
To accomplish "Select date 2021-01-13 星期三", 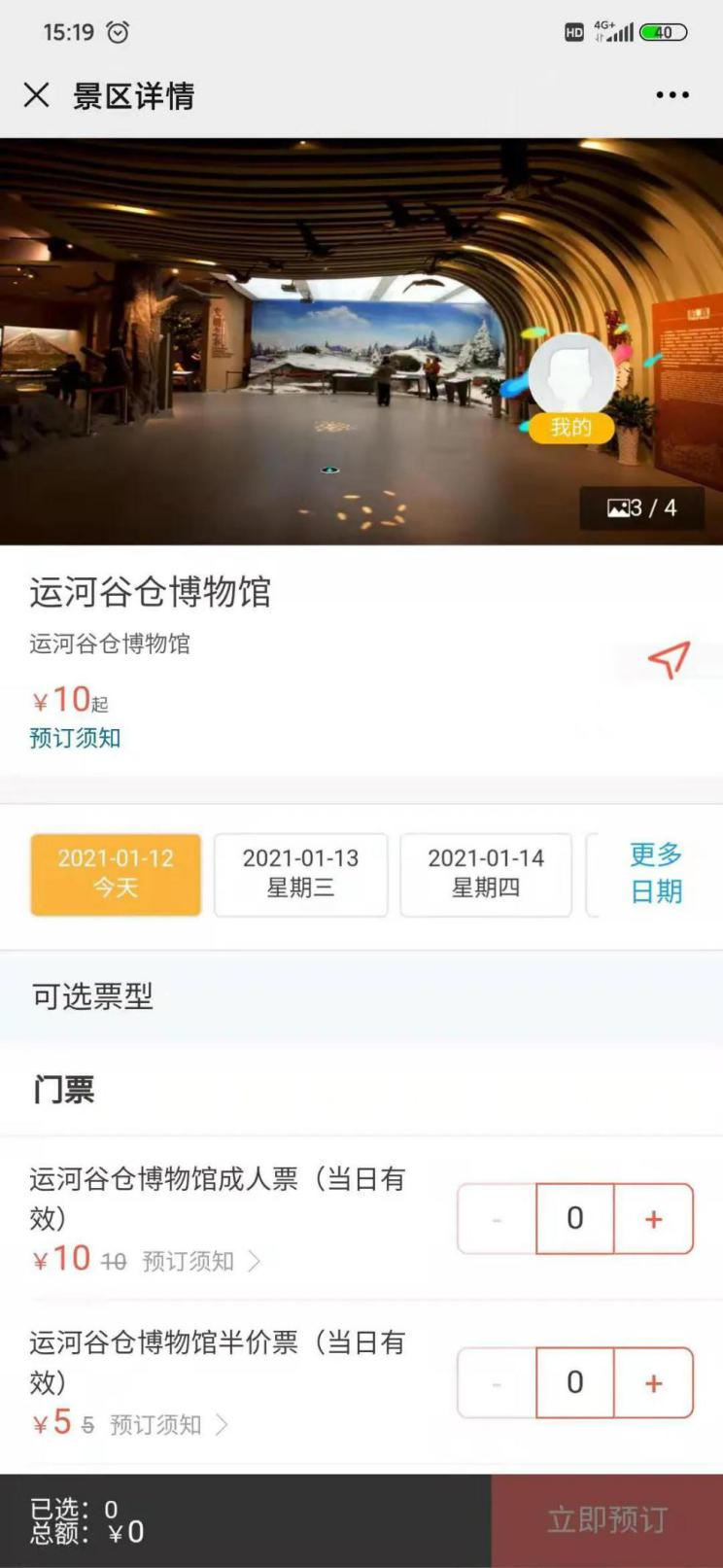I will click(x=300, y=873).
